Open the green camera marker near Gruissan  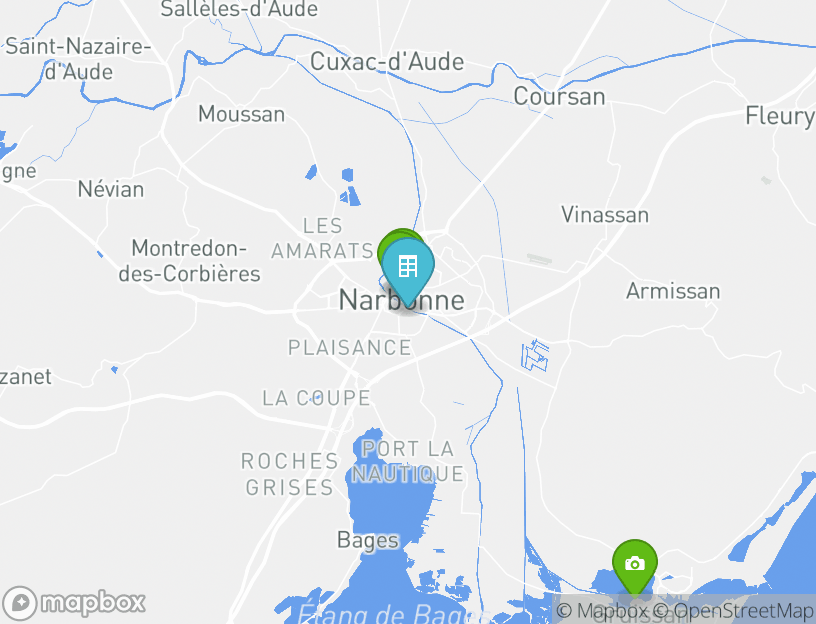point(634,565)
